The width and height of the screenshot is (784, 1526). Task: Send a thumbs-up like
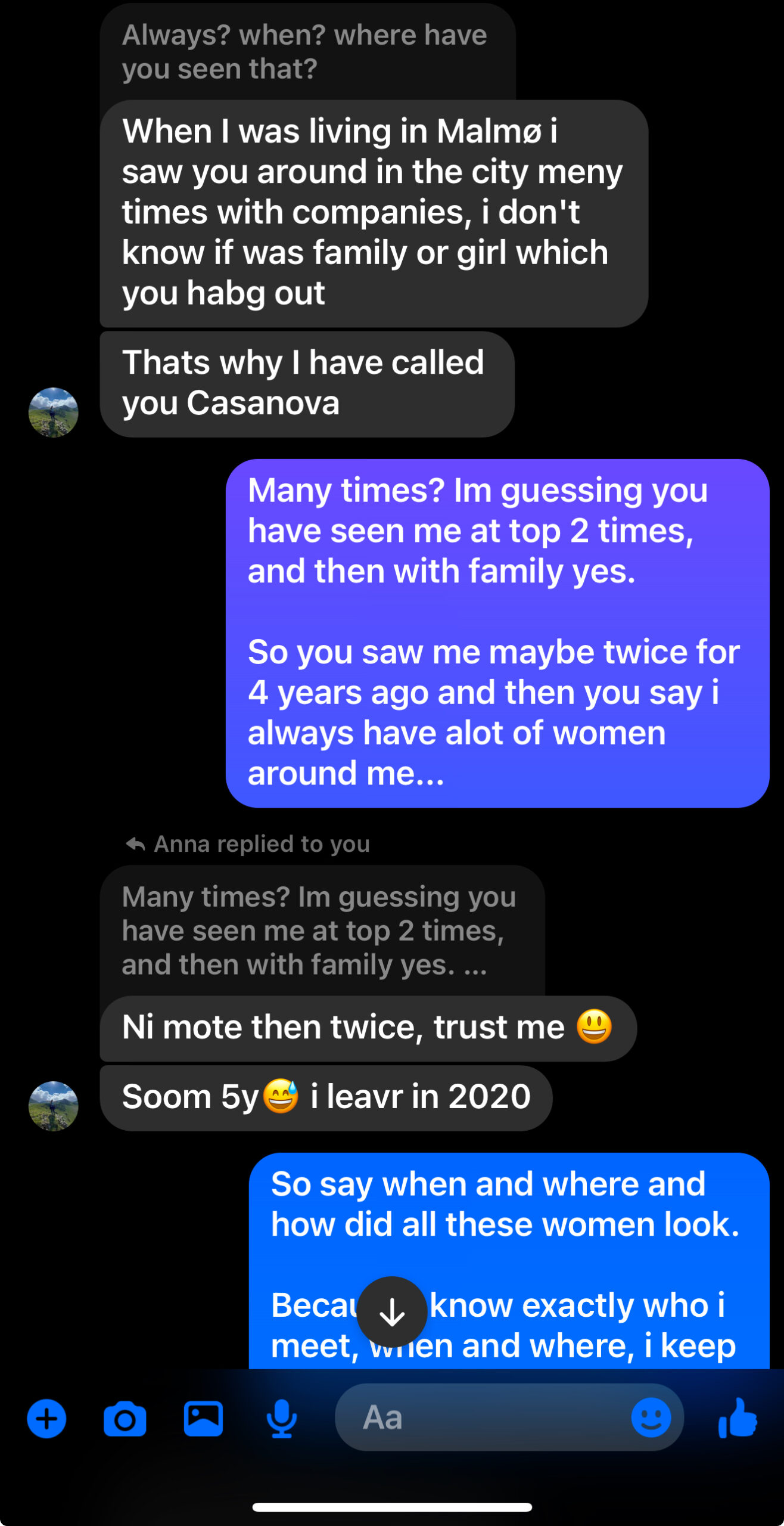point(737,1418)
